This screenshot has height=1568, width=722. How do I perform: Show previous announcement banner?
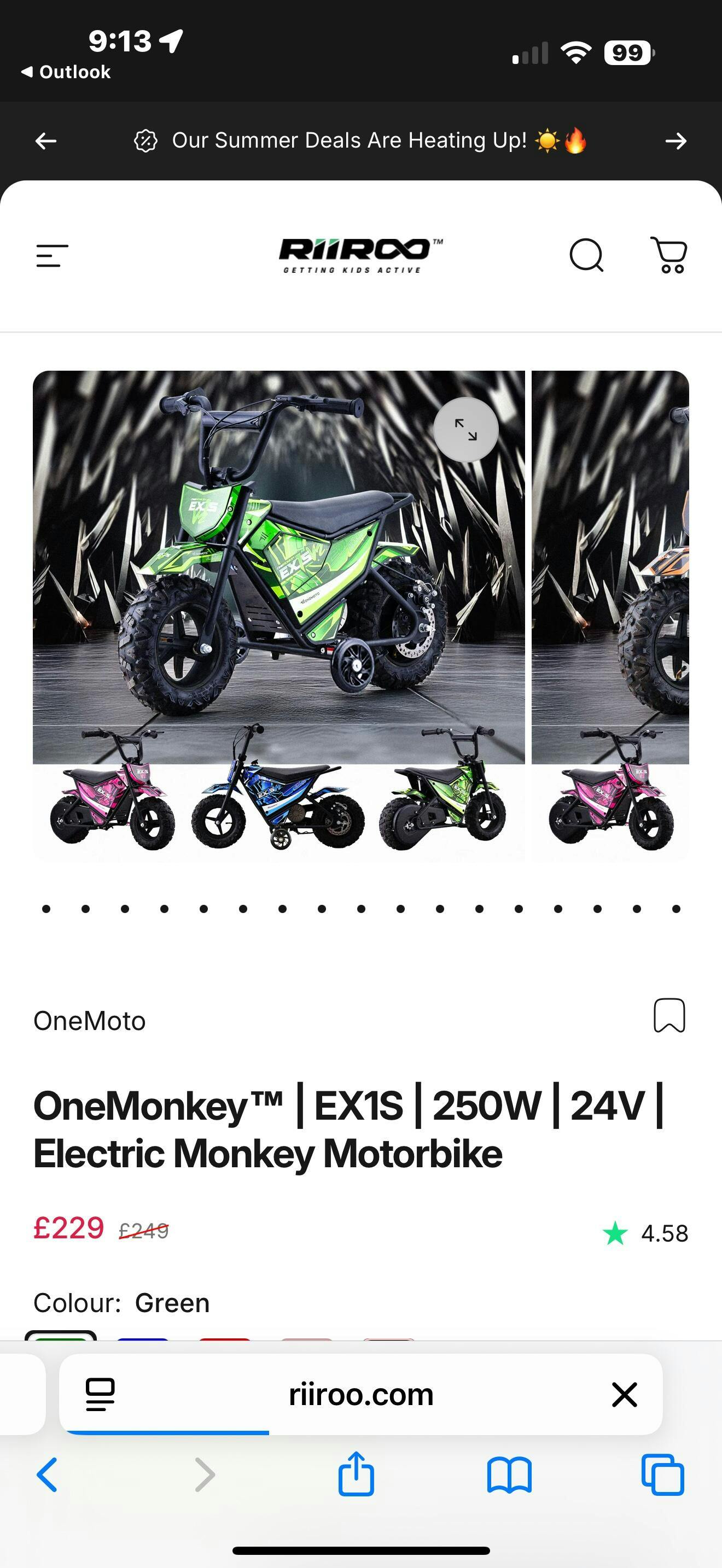(x=45, y=141)
